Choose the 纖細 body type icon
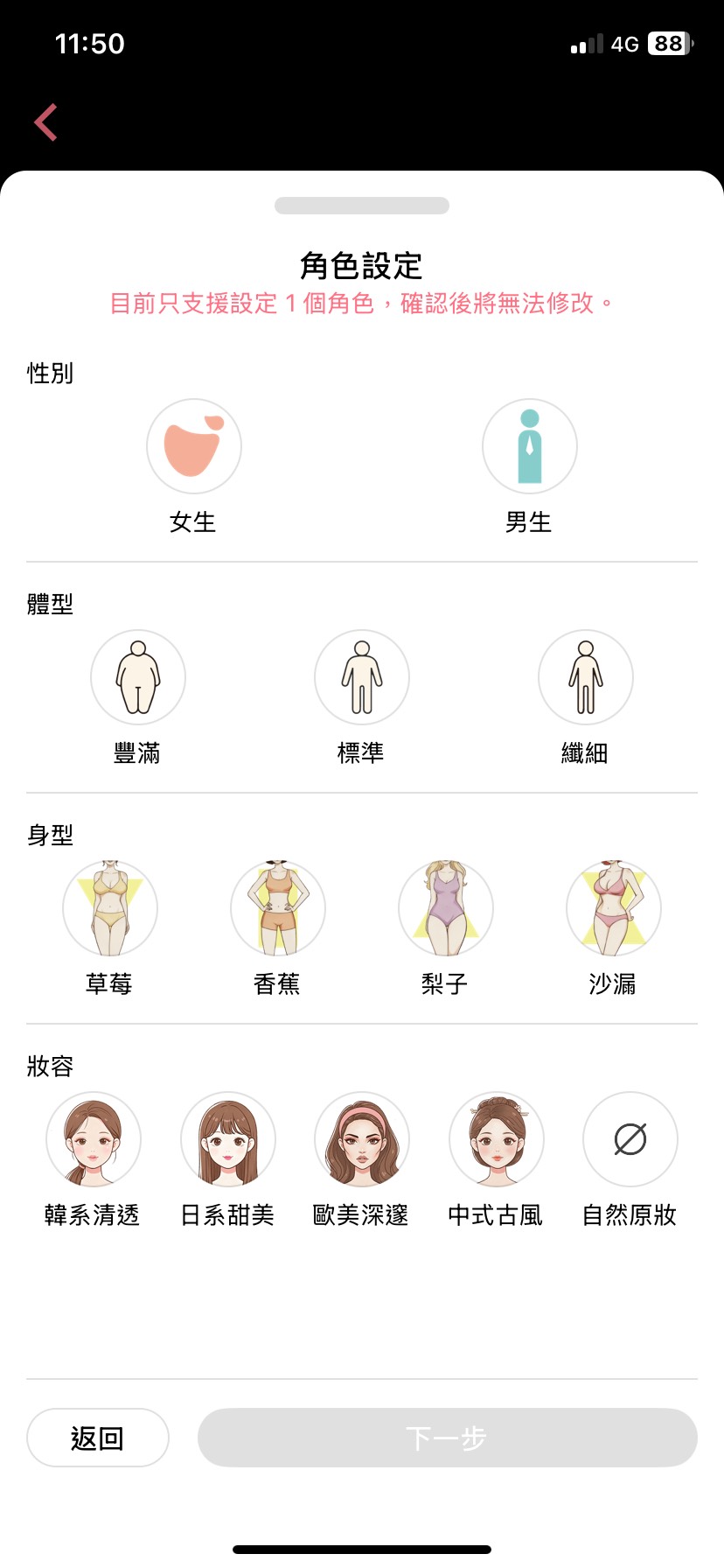 pos(585,677)
